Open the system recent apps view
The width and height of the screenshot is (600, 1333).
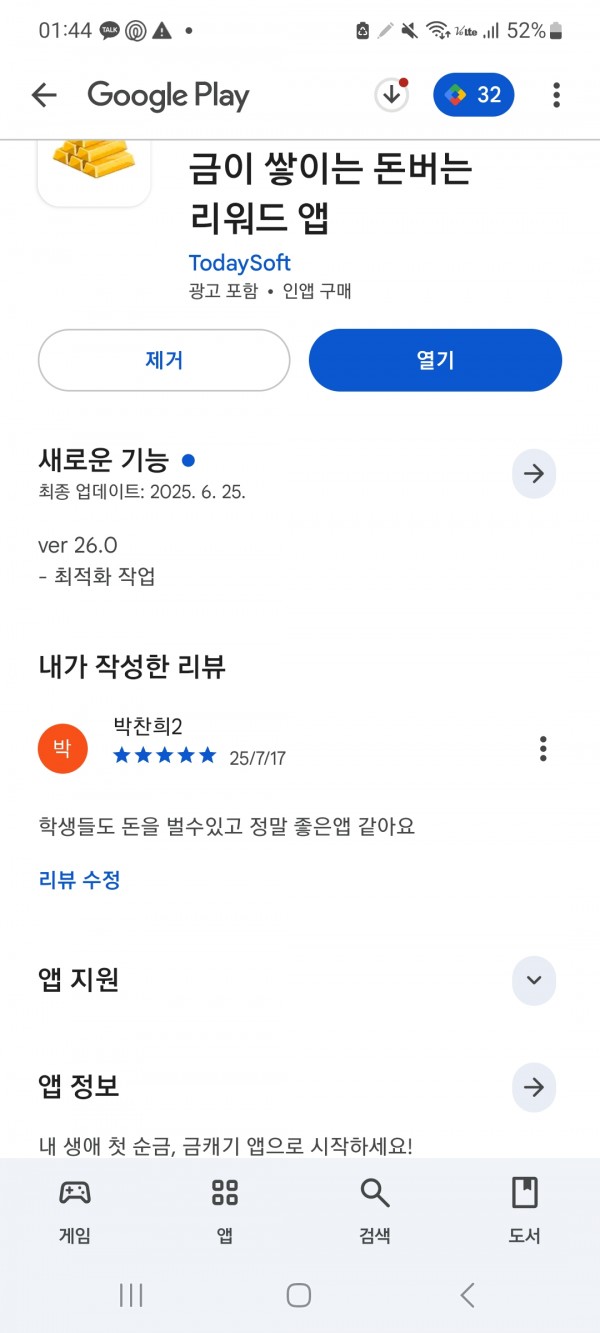(131, 1296)
